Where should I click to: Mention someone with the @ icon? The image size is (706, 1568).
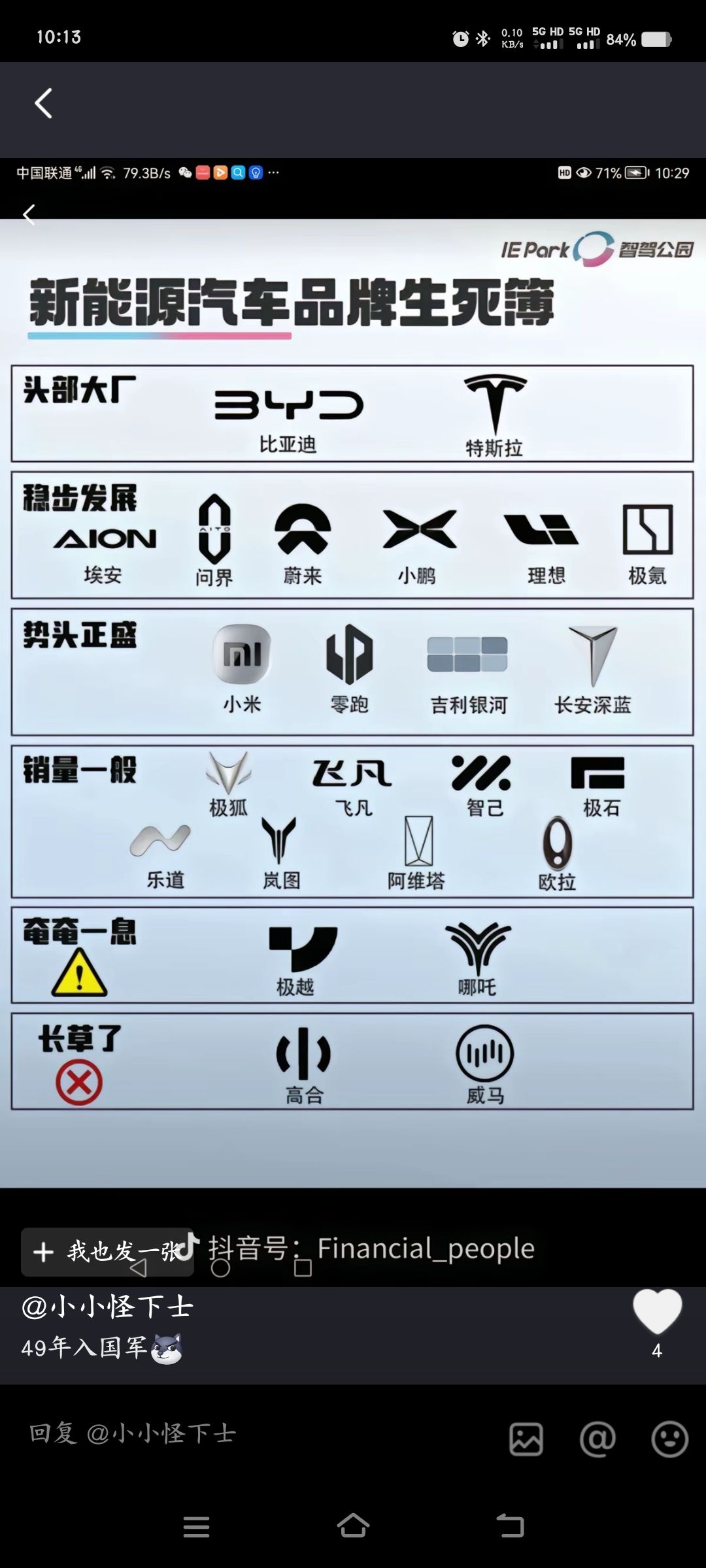click(597, 1439)
